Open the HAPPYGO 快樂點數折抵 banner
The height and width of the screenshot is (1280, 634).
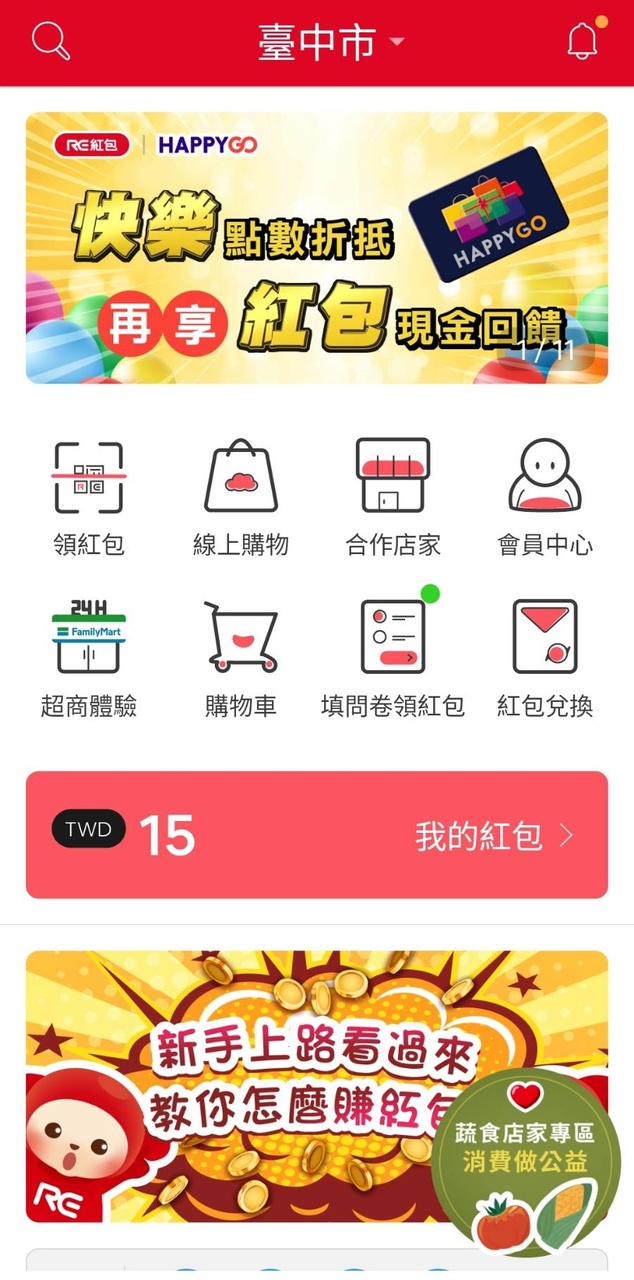pos(316,247)
